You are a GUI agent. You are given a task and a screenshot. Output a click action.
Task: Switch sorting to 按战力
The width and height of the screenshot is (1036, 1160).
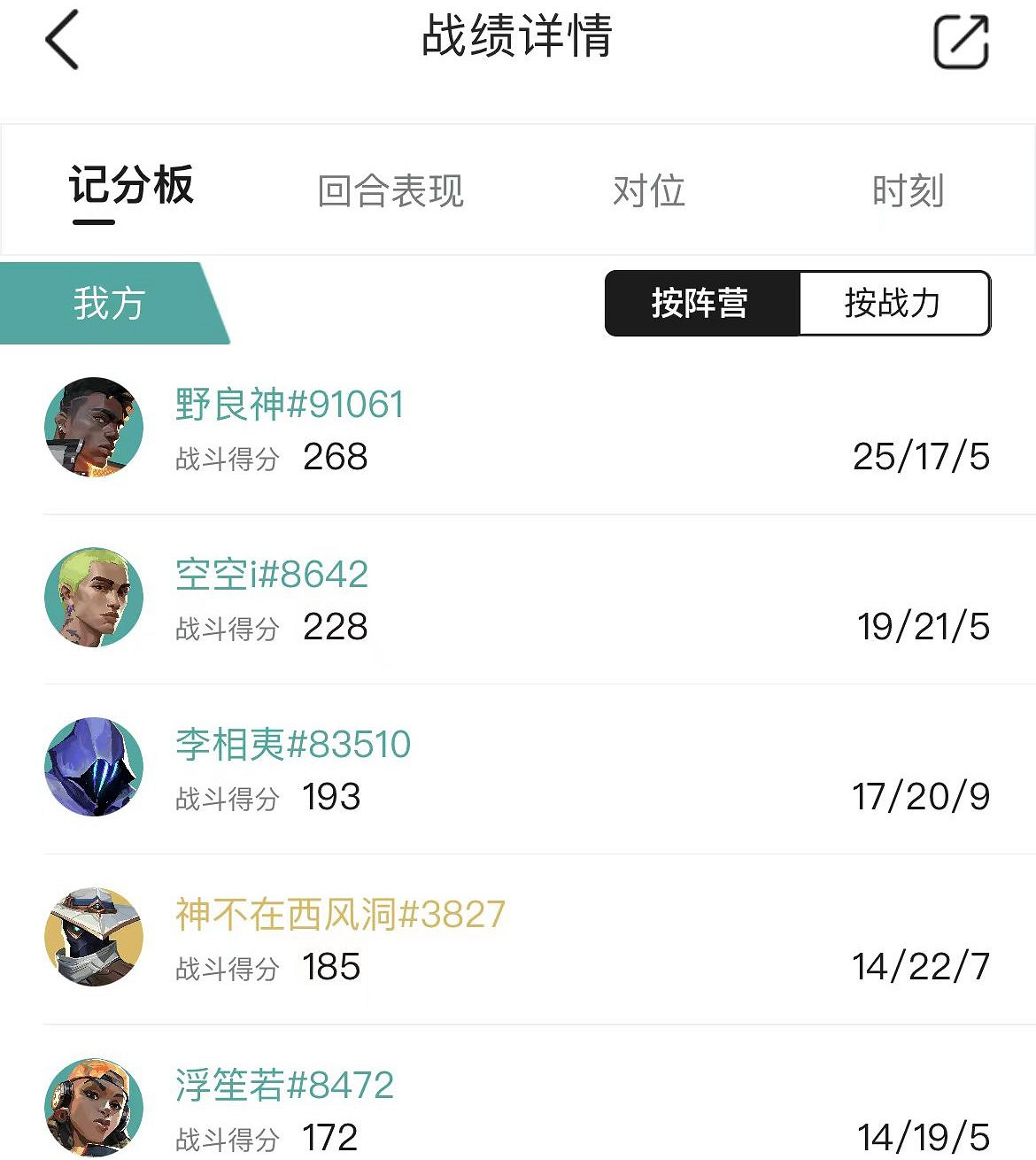[x=894, y=302]
